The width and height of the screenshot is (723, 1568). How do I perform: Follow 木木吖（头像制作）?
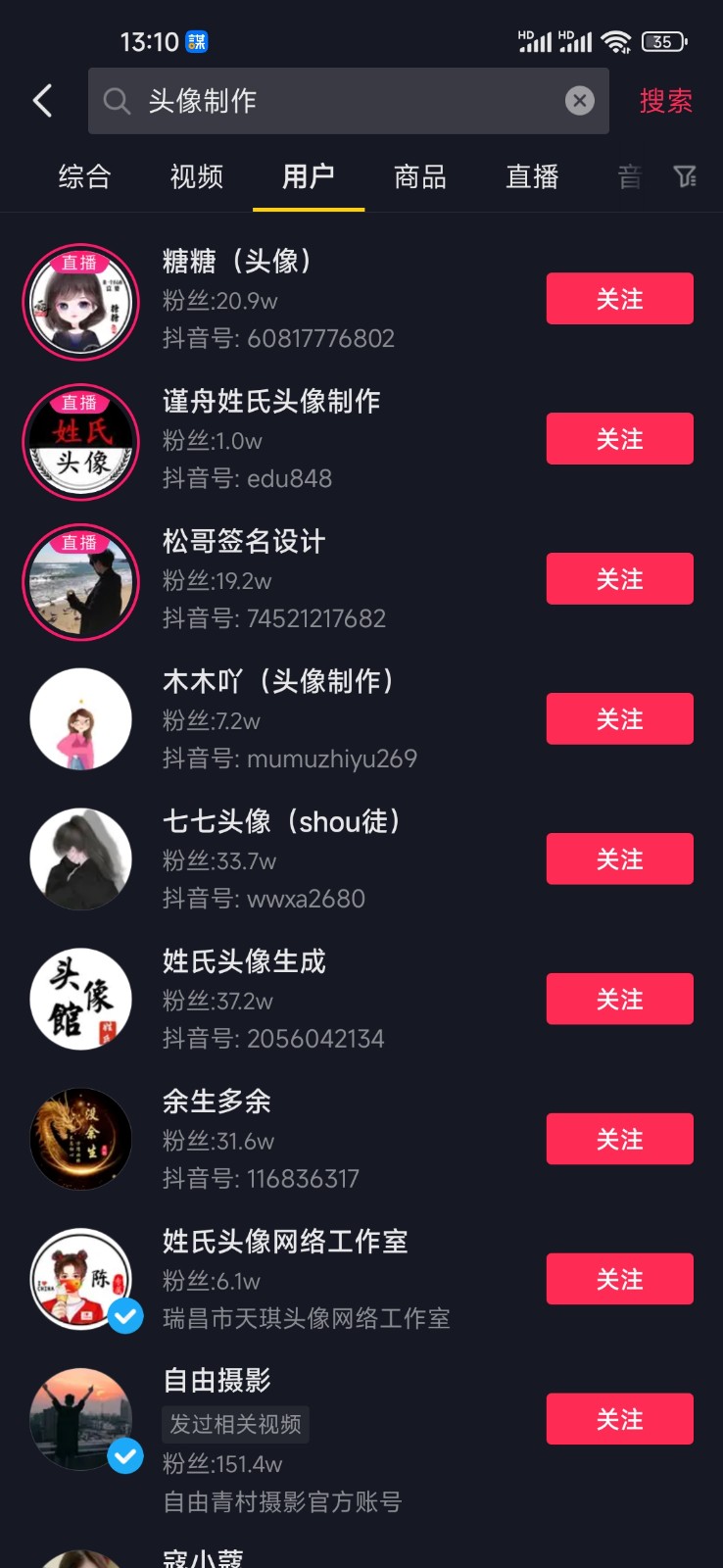(x=619, y=719)
